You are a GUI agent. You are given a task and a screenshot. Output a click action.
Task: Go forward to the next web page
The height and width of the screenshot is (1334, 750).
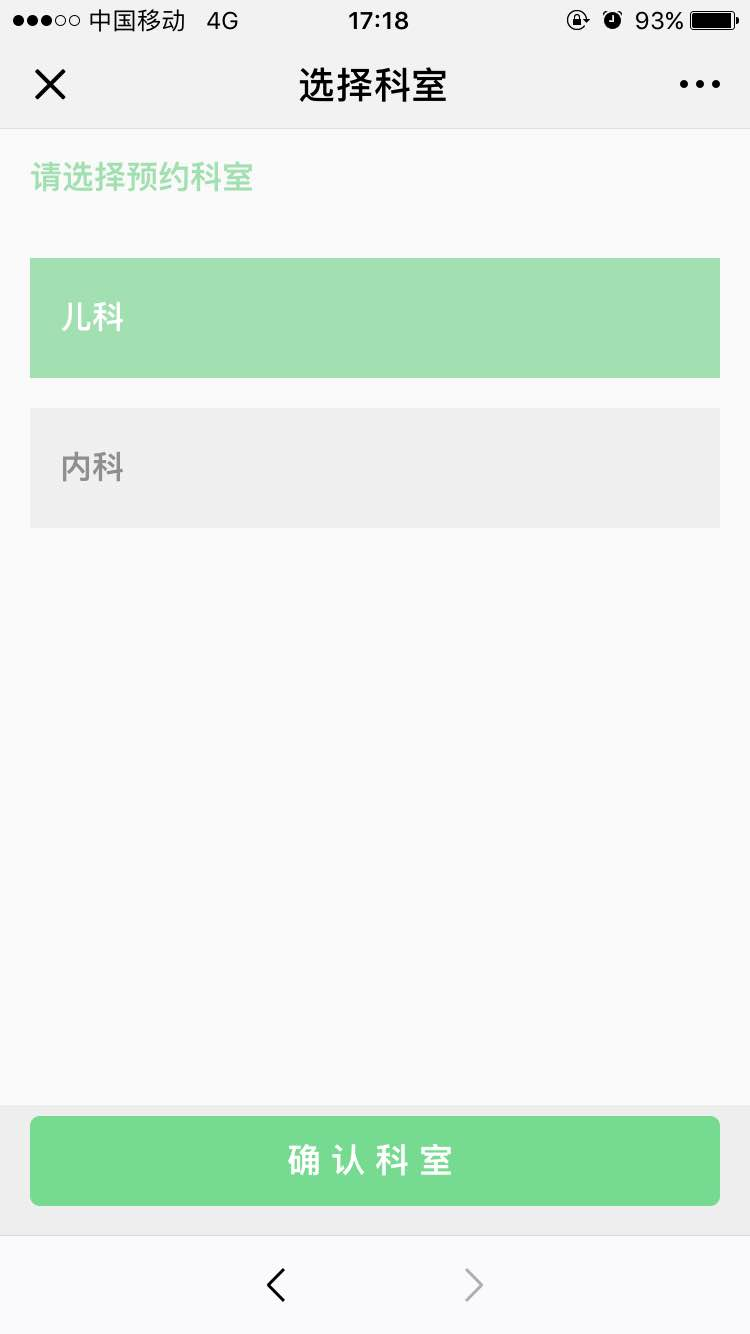click(x=473, y=1285)
